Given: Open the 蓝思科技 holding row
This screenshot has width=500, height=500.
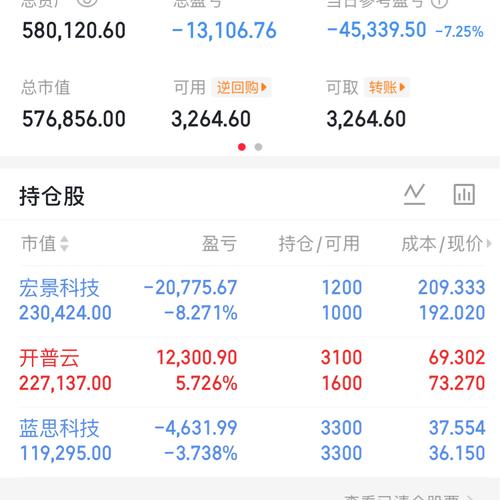Looking at the screenshot, I should coord(252,440).
